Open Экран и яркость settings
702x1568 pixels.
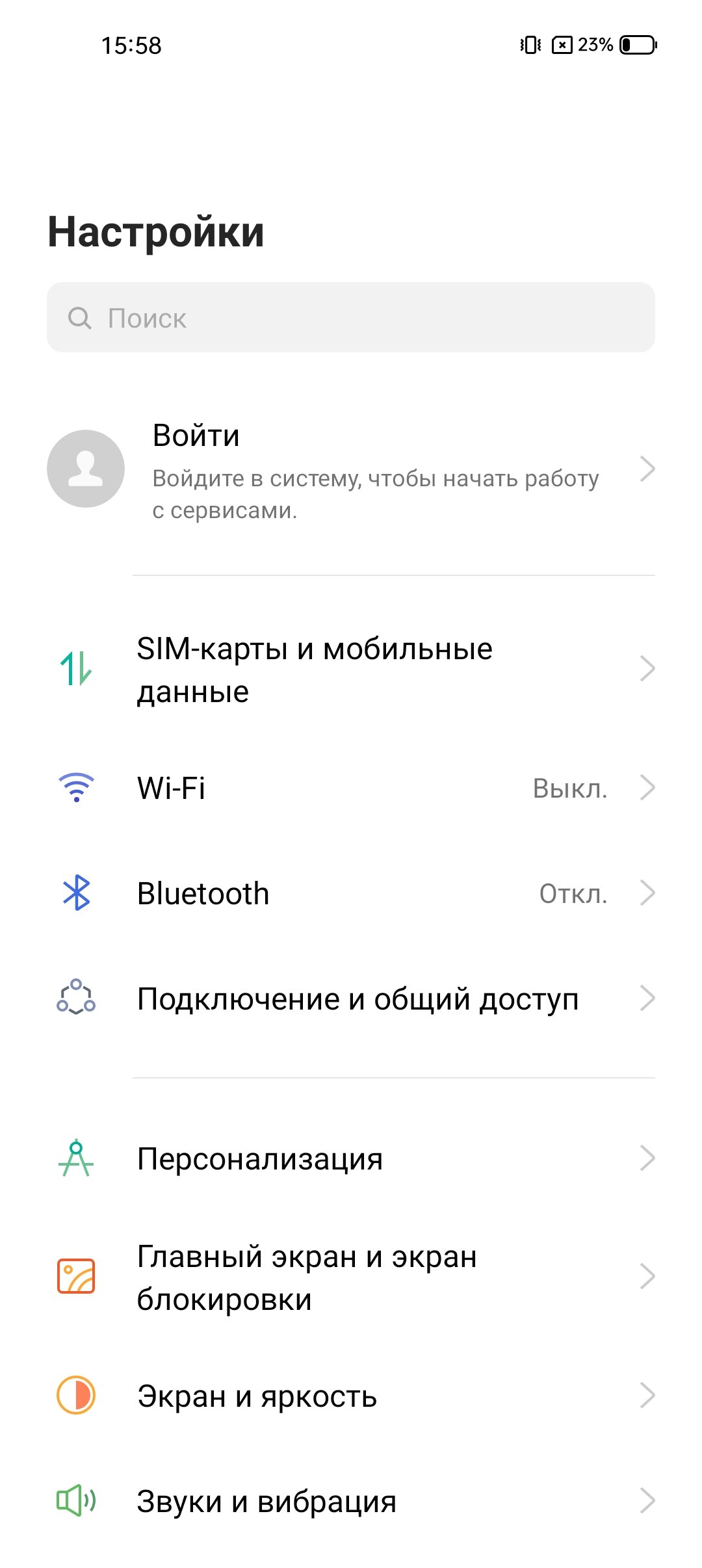pos(351,1396)
